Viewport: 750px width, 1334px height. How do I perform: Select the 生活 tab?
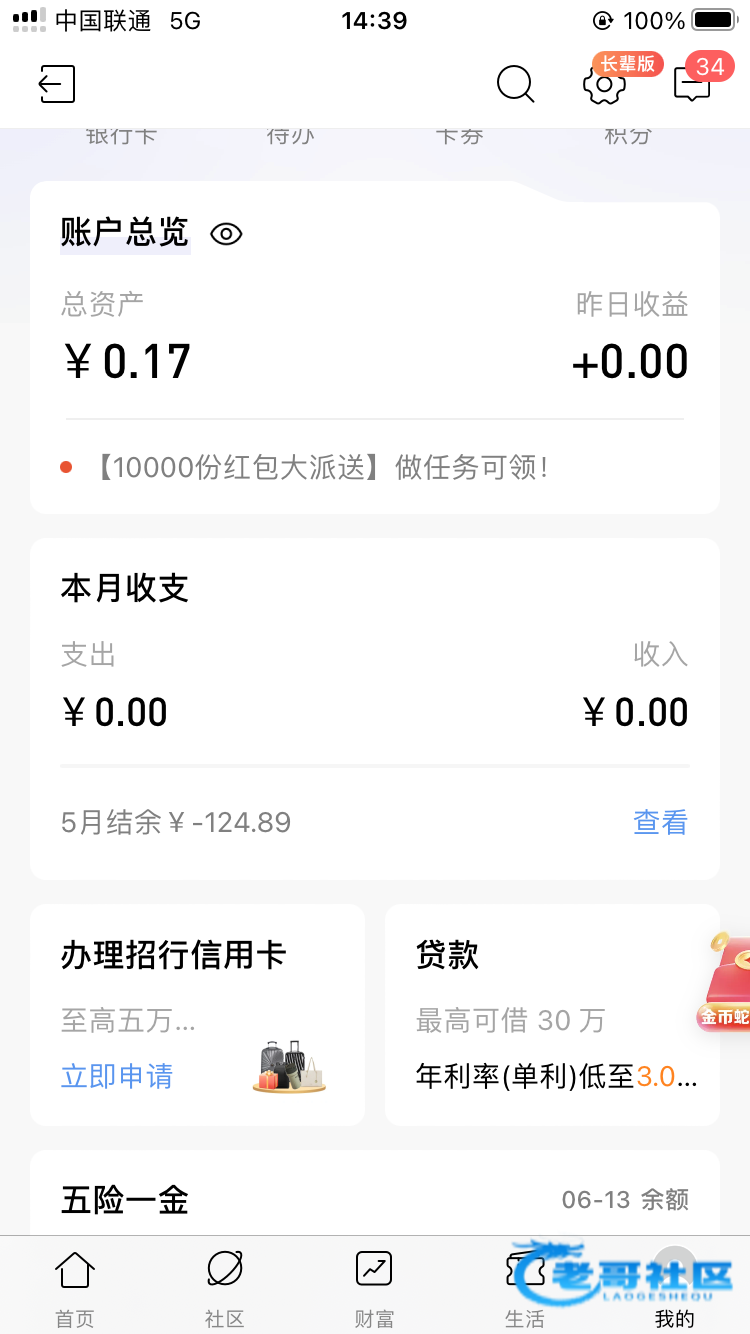tap(524, 1287)
